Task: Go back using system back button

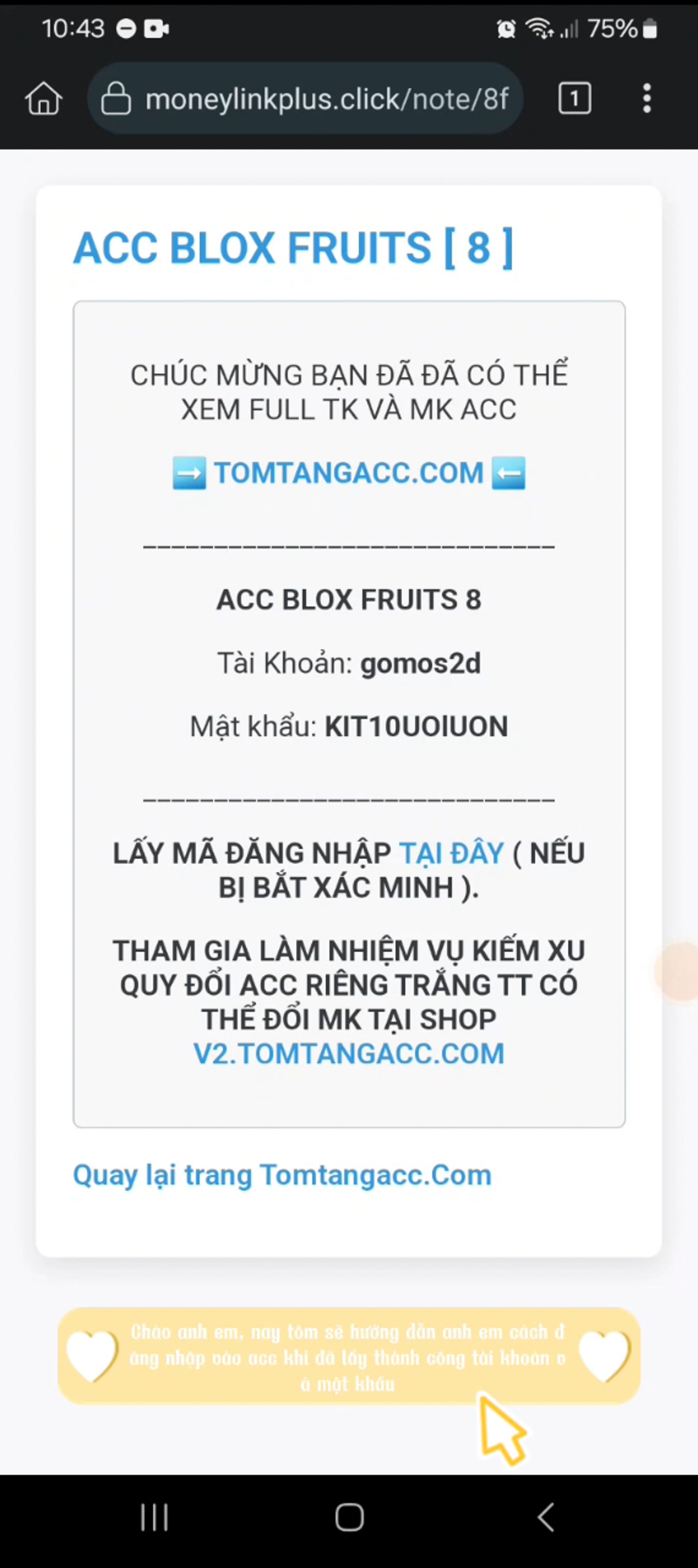Action: [546, 1517]
